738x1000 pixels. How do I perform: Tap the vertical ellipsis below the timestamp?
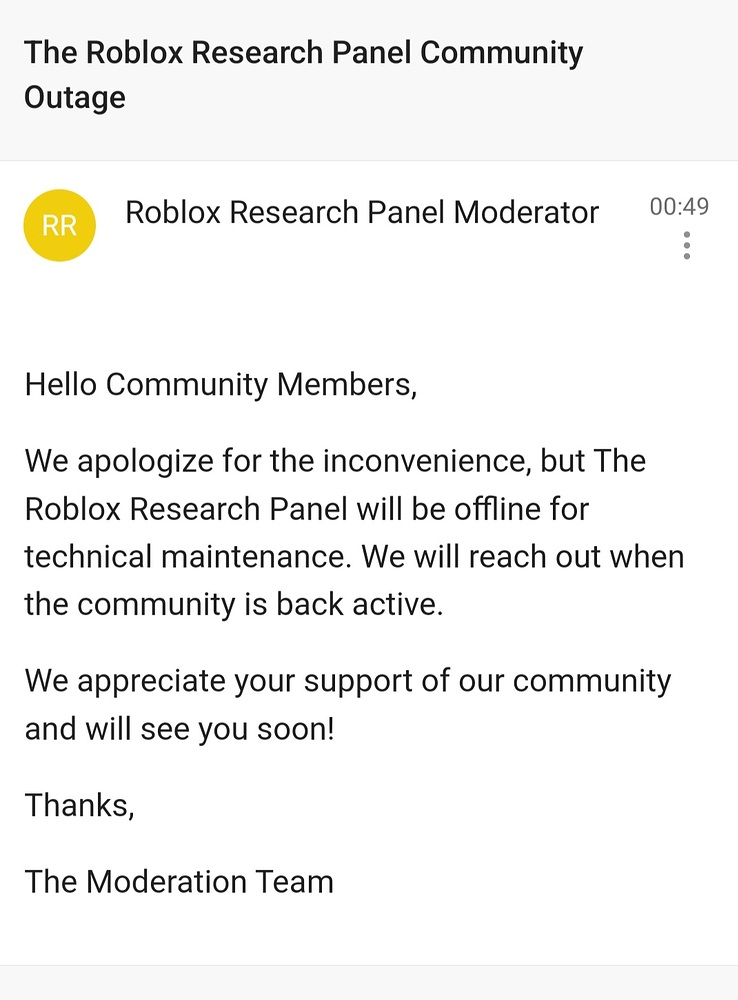click(x=687, y=245)
